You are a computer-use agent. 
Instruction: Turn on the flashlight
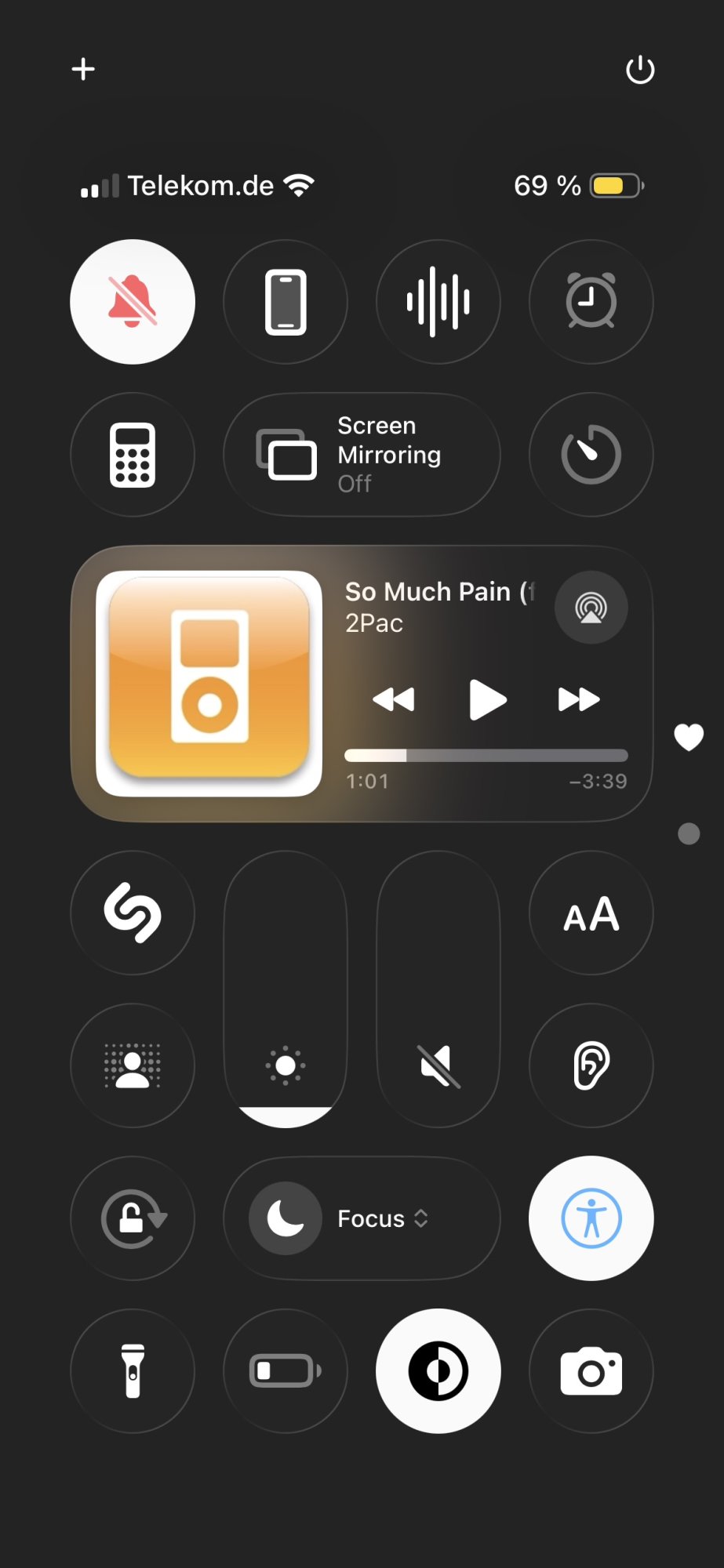[x=133, y=1371]
